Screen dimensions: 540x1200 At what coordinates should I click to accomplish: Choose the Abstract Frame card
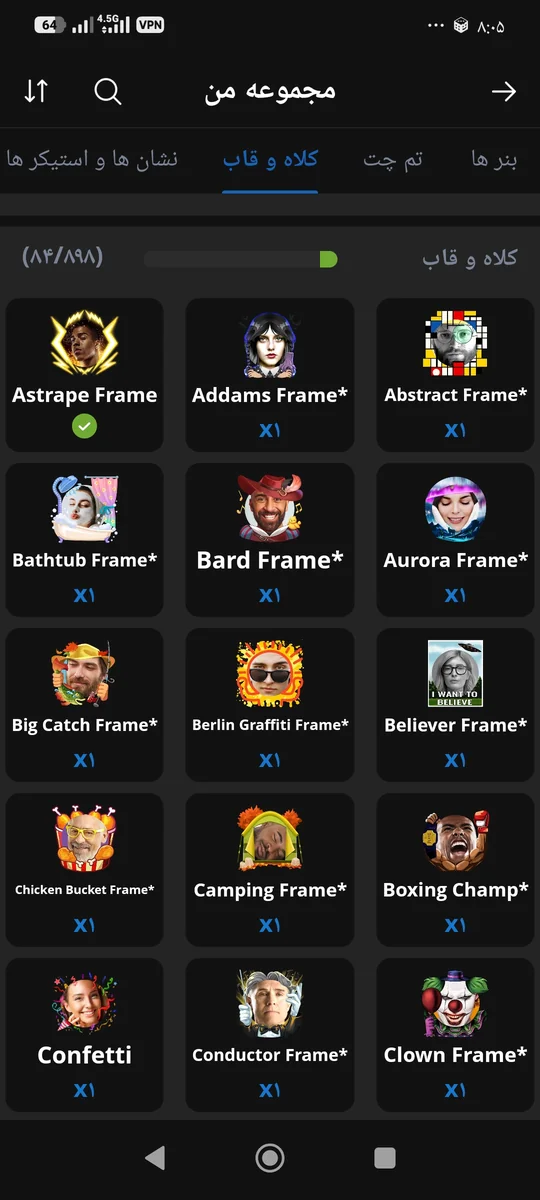pyautogui.click(x=455, y=375)
